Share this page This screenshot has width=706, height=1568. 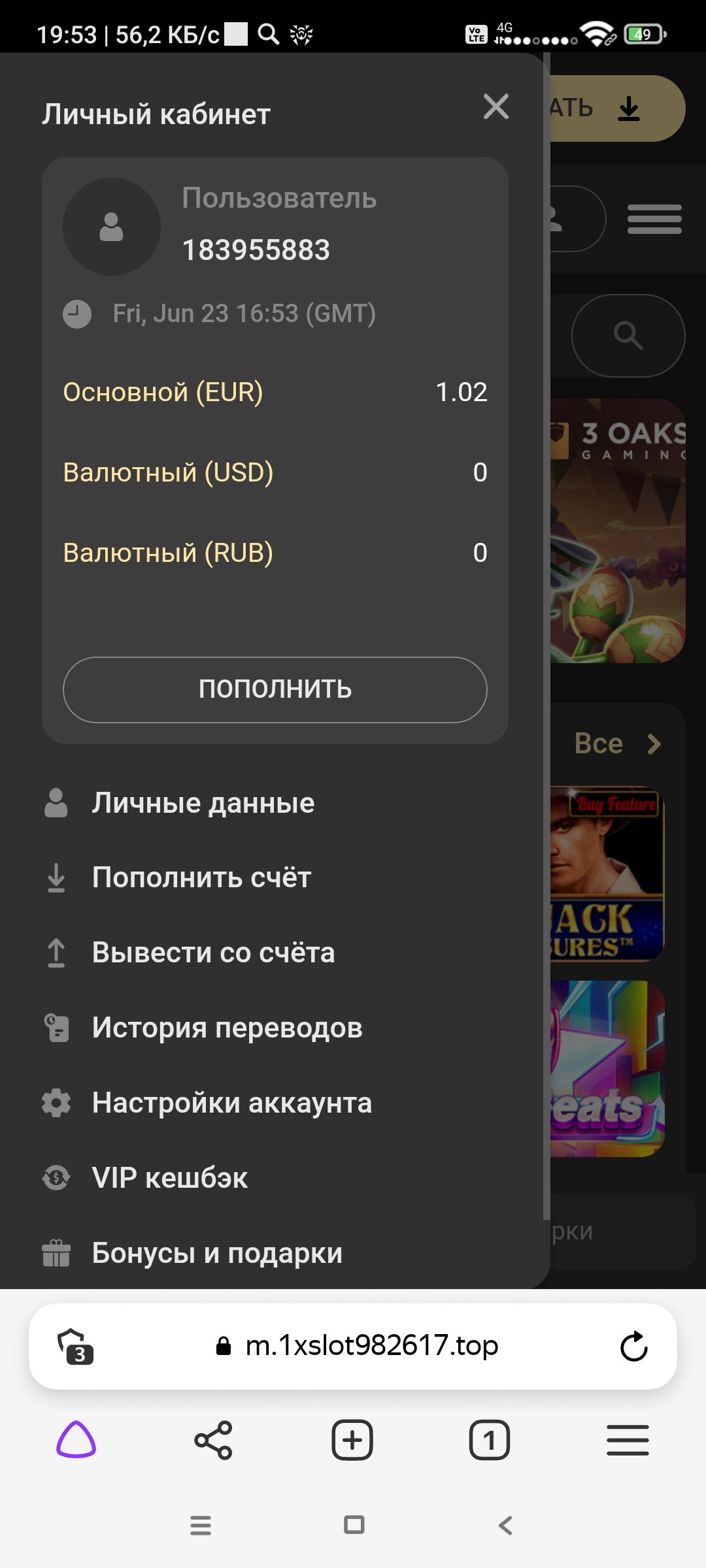tap(214, 1440)
